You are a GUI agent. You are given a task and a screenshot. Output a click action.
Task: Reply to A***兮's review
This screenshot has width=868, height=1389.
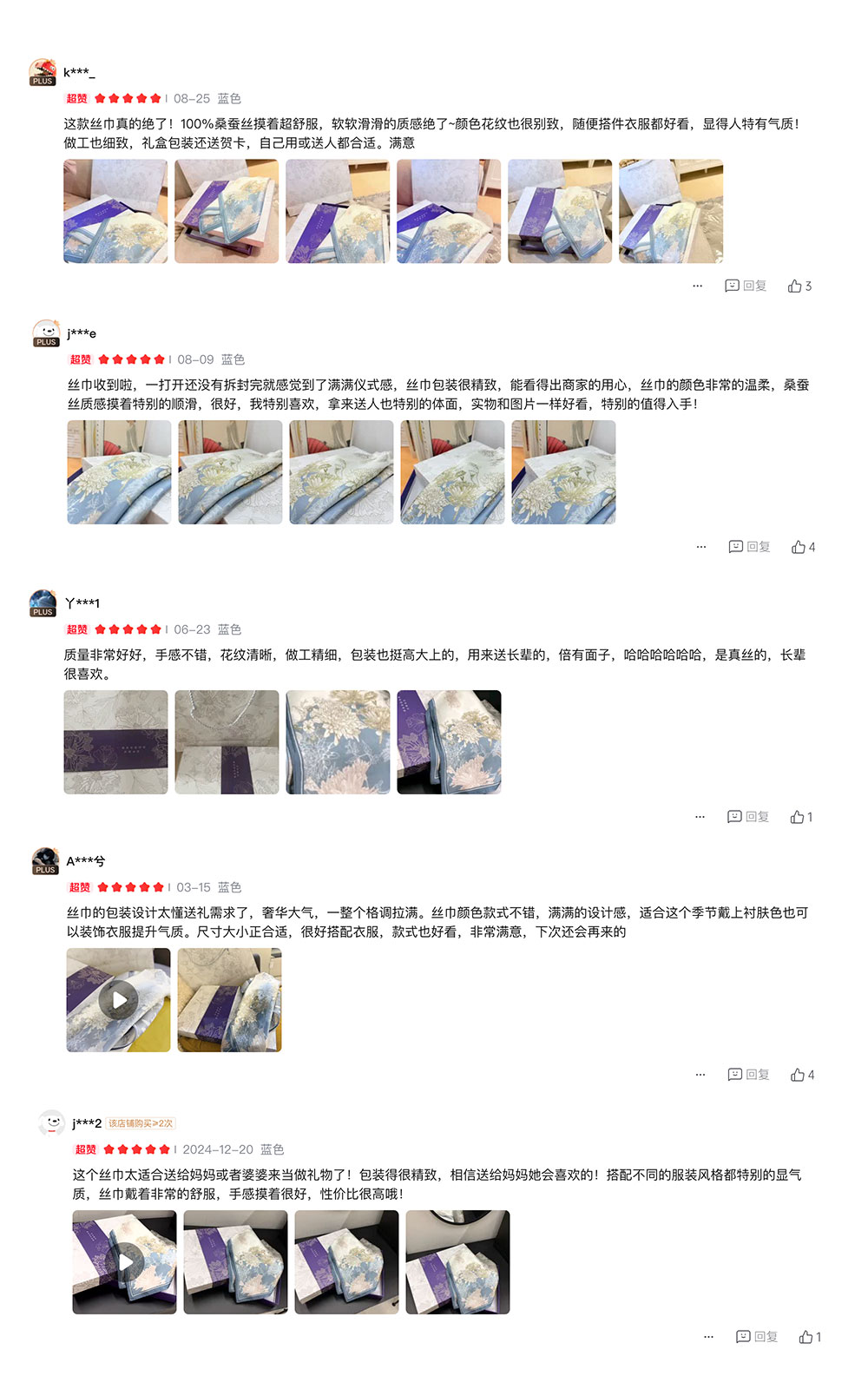click(x=748, y=1075)
